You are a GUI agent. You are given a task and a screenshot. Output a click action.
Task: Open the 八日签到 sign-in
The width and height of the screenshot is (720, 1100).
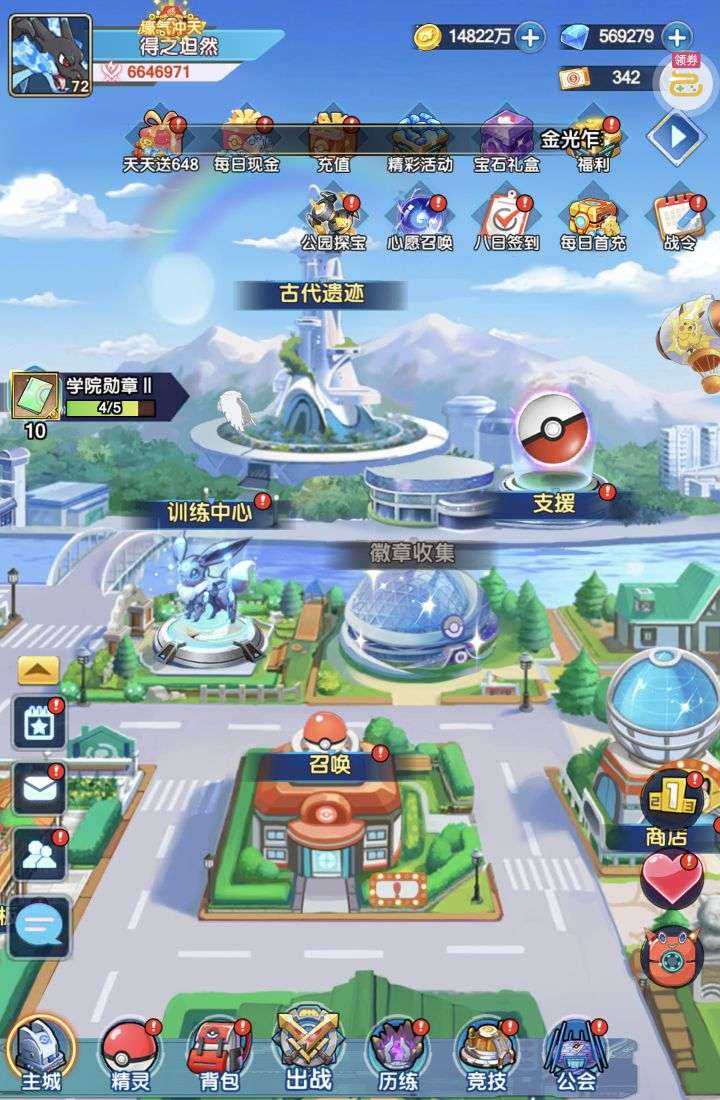pos(505,221)
